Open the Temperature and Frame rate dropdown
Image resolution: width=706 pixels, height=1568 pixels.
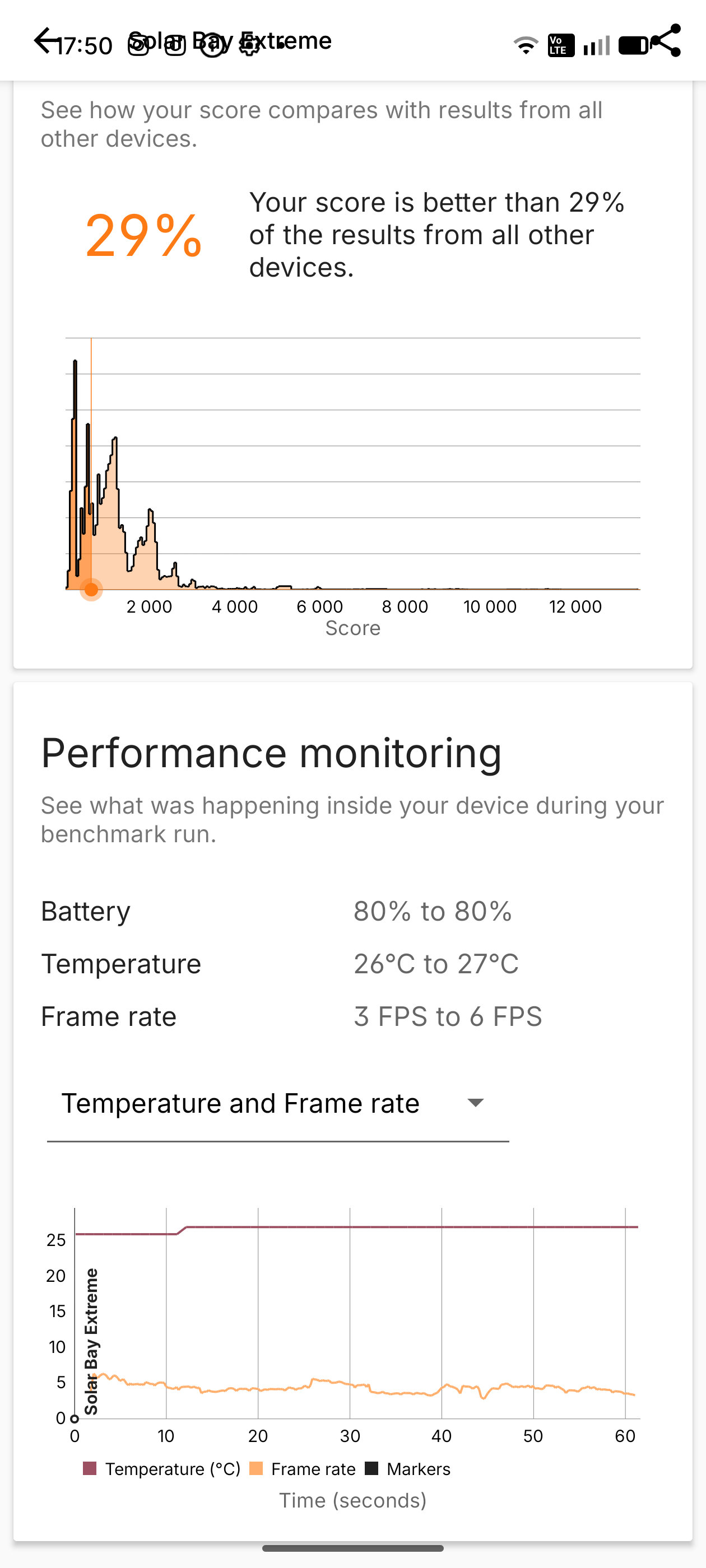pos(278,1104)
